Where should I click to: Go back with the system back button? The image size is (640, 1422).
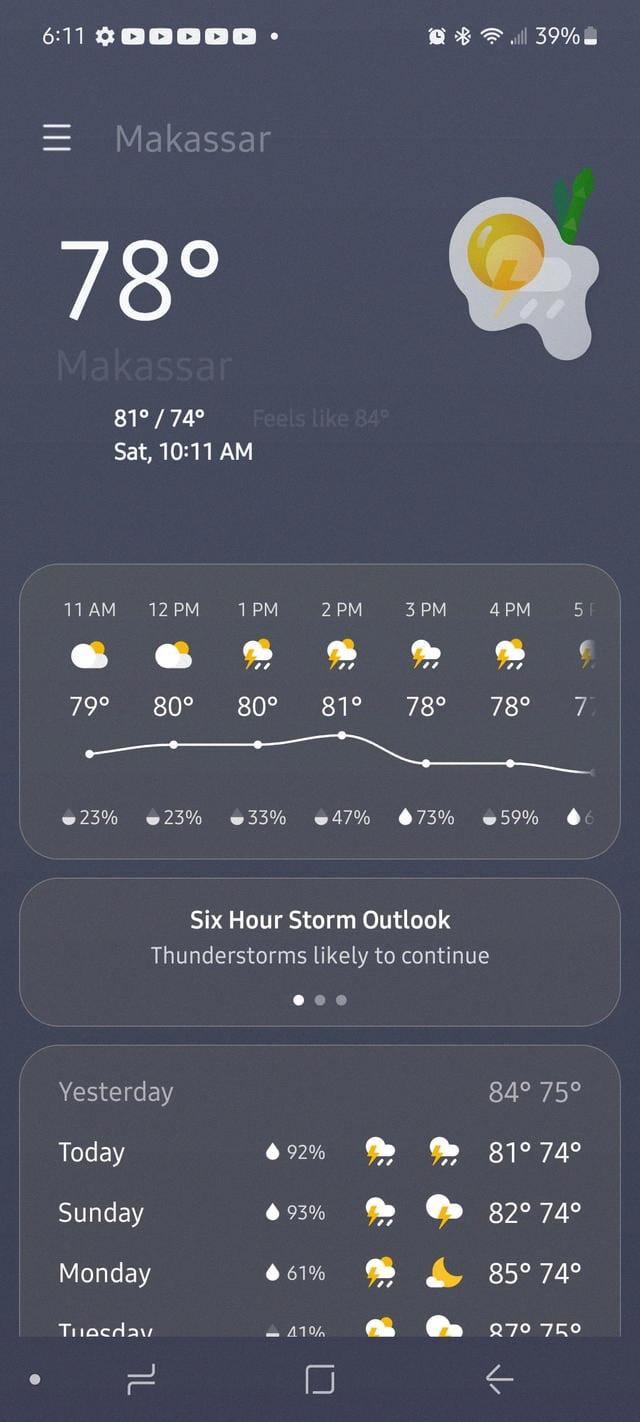499,1380
